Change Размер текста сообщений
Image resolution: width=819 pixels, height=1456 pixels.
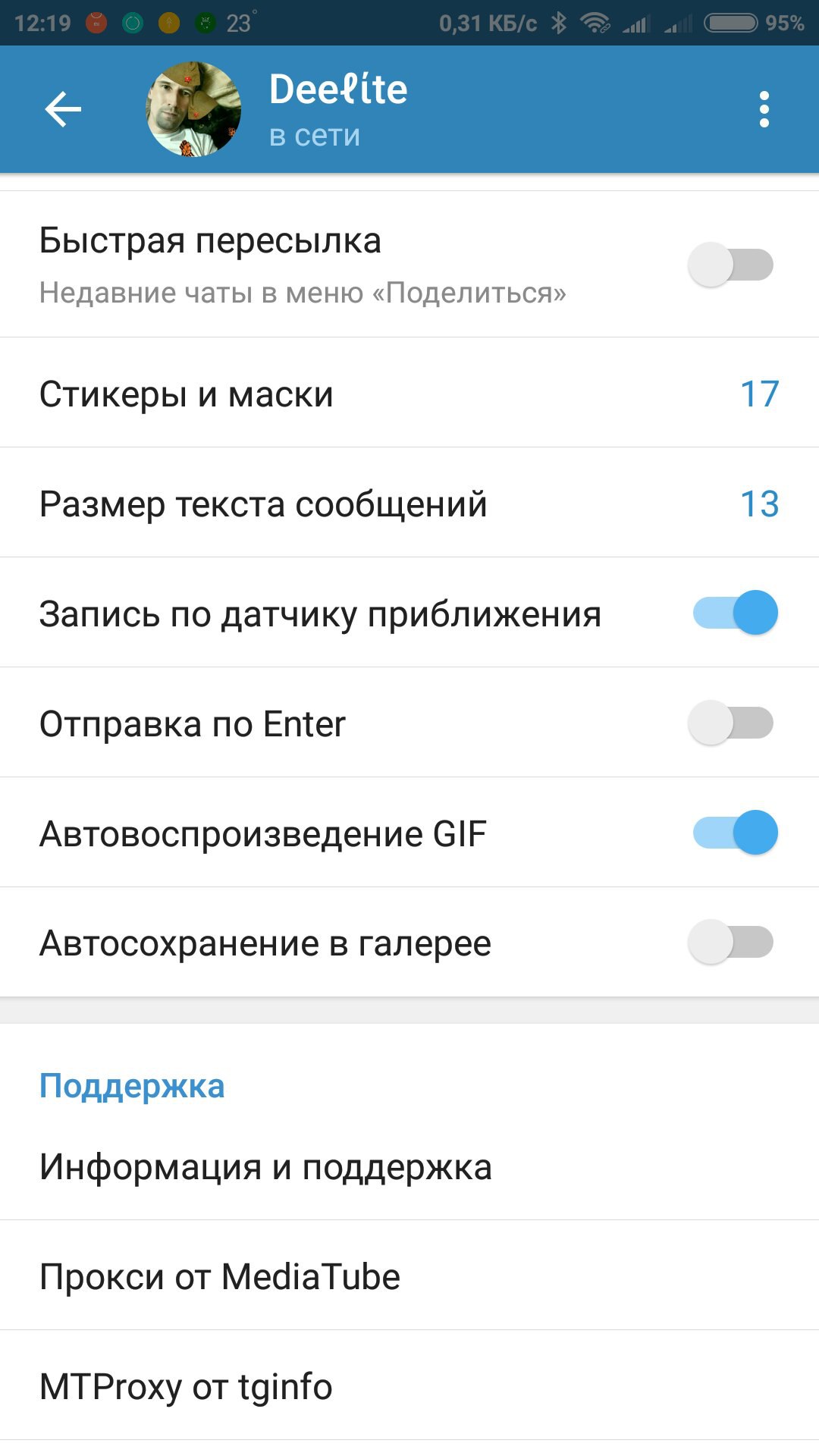pyautogui.click(x=409, y=504)
